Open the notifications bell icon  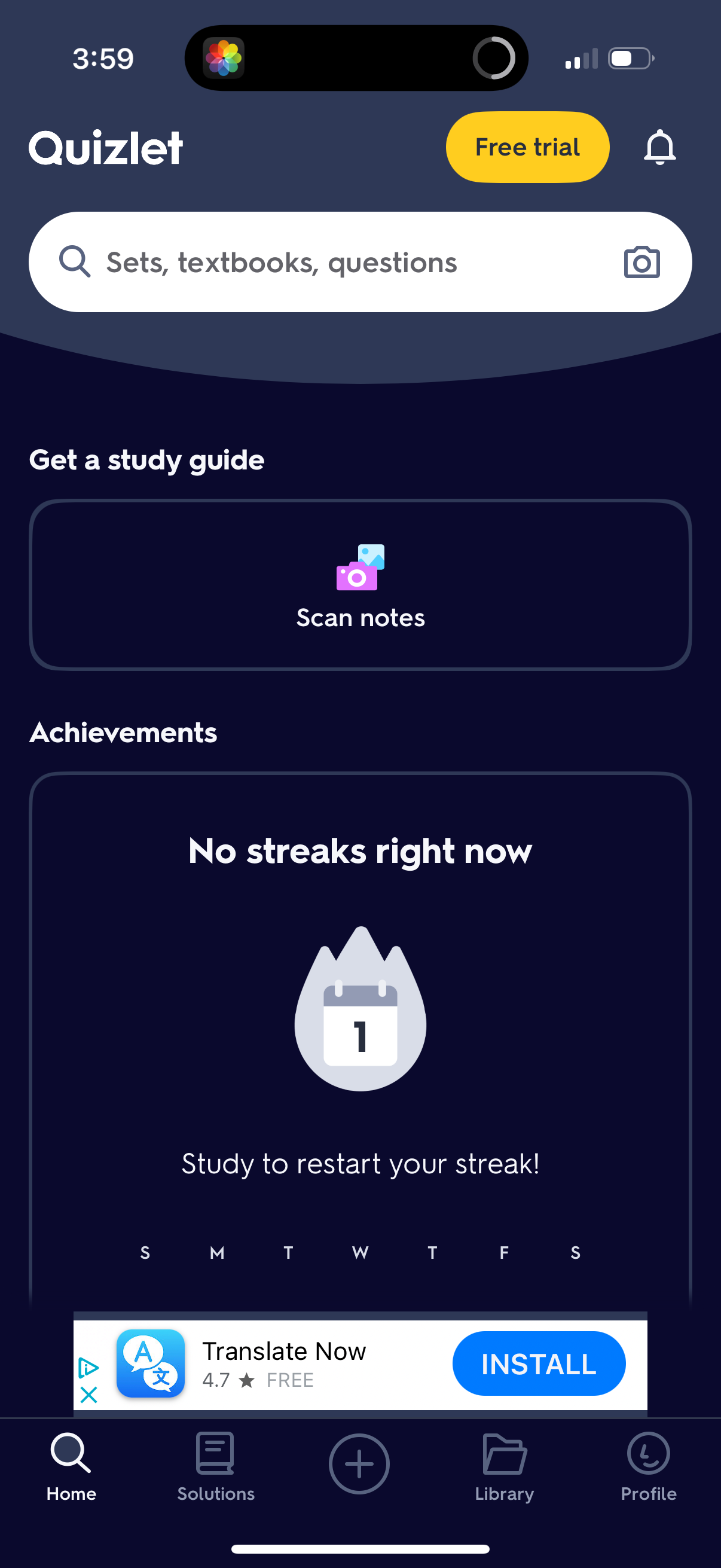659,147
